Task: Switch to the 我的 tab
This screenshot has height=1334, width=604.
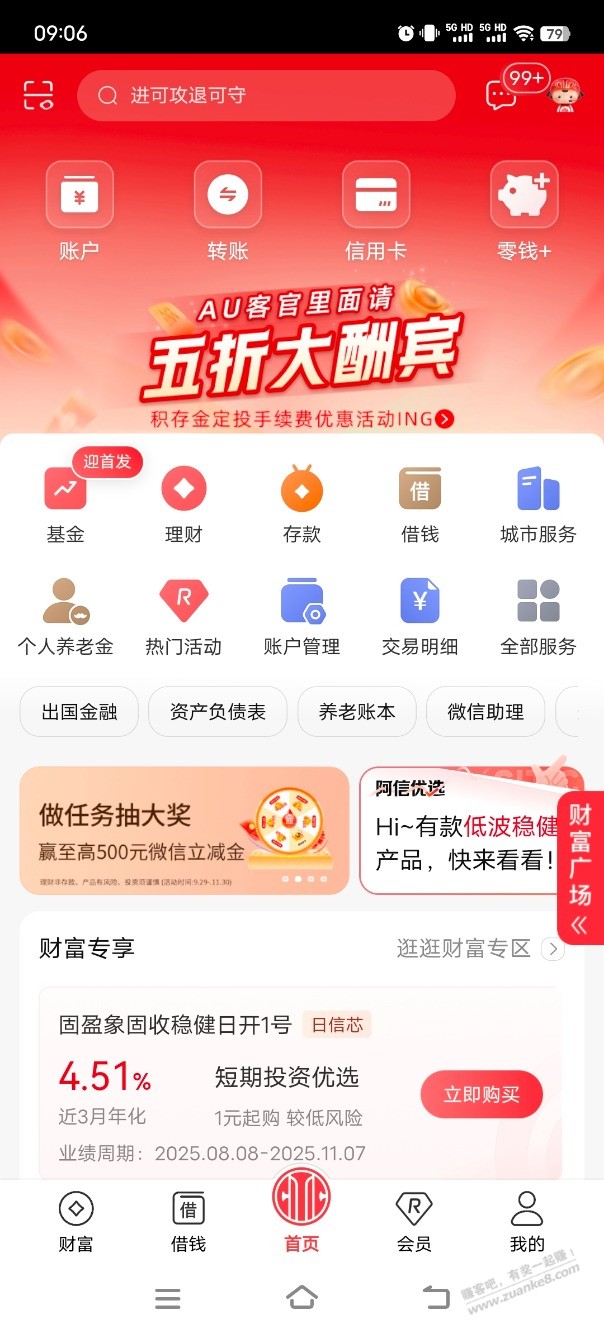Action: (526, 1221)
